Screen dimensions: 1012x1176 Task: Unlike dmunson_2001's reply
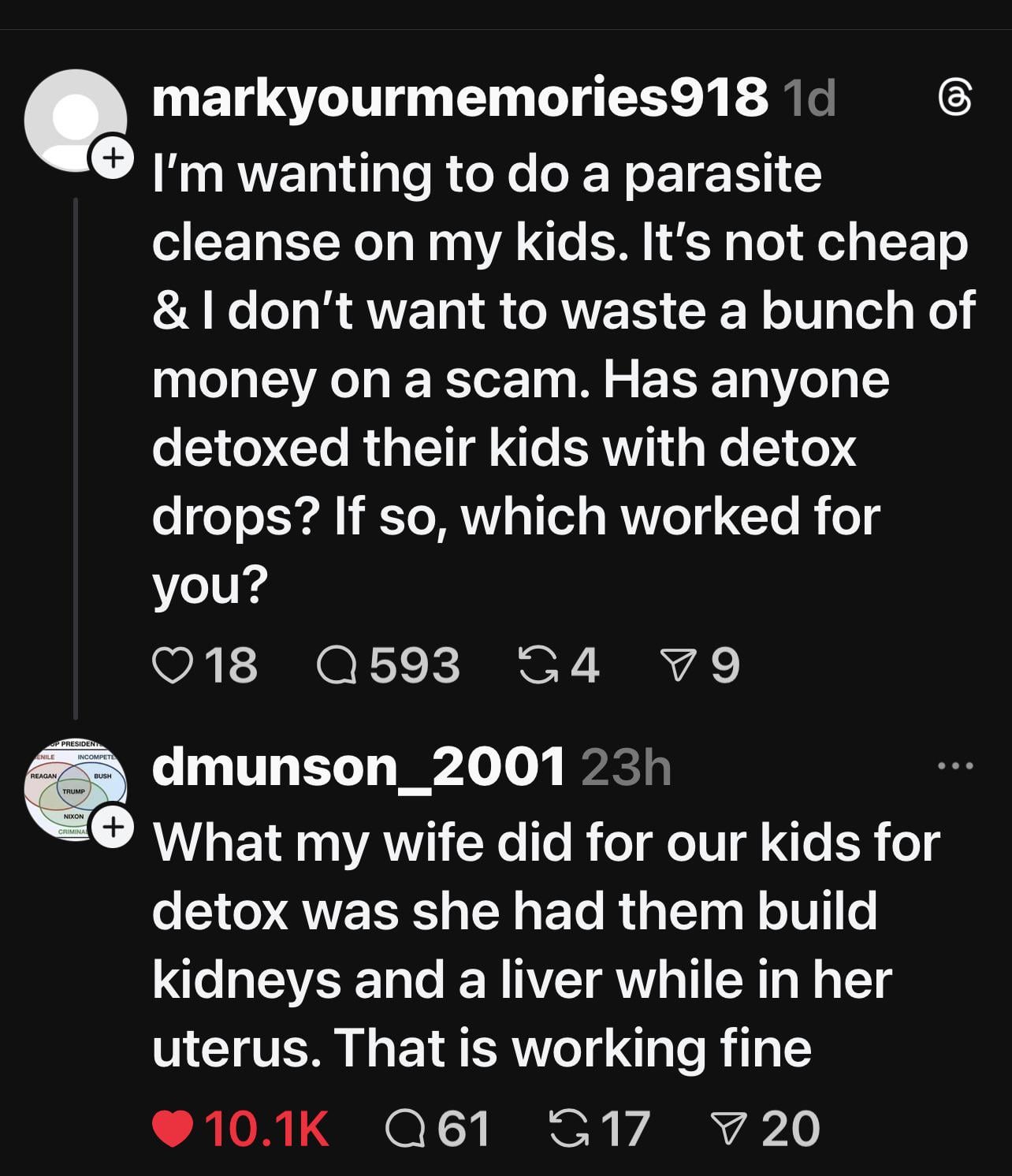click(173, 1128)
